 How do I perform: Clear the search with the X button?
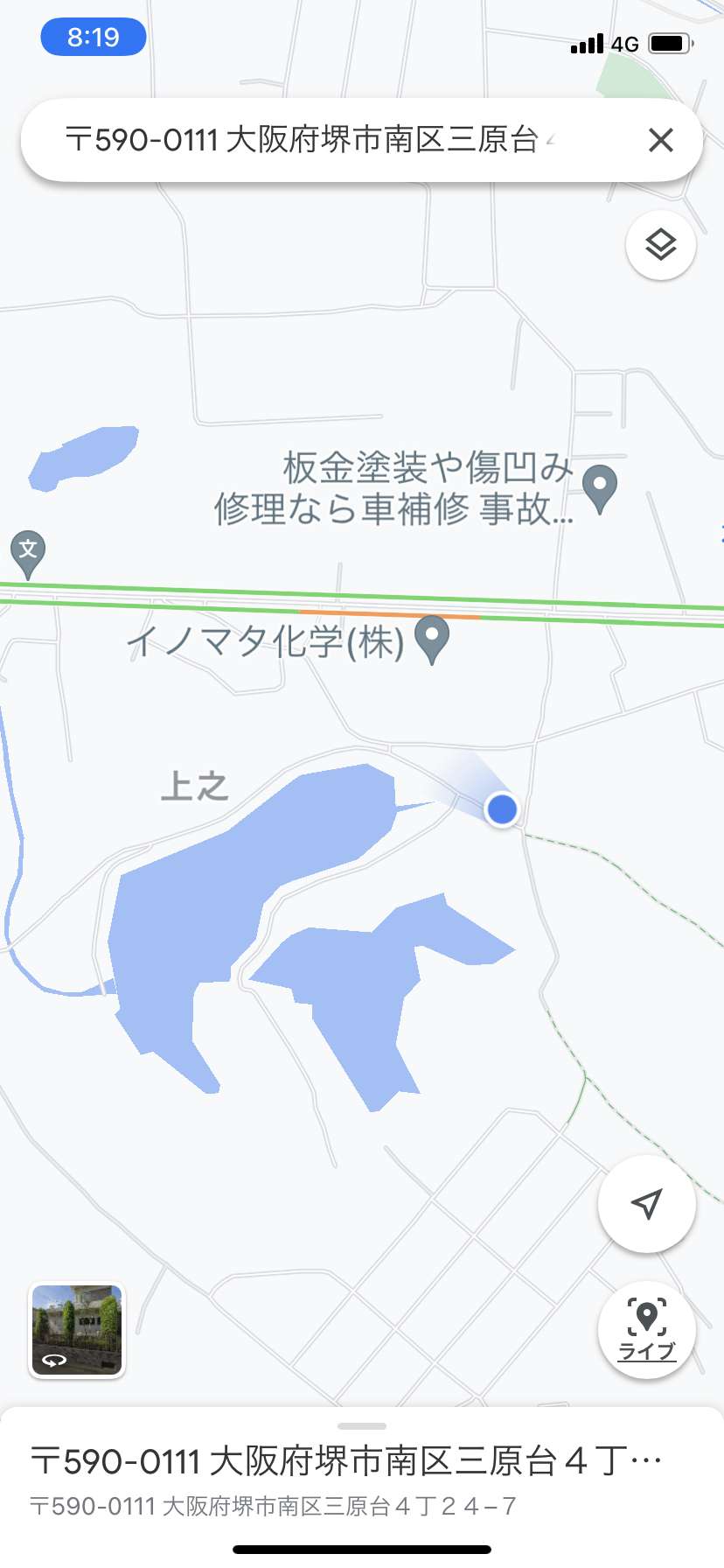[x=661, y=140]
